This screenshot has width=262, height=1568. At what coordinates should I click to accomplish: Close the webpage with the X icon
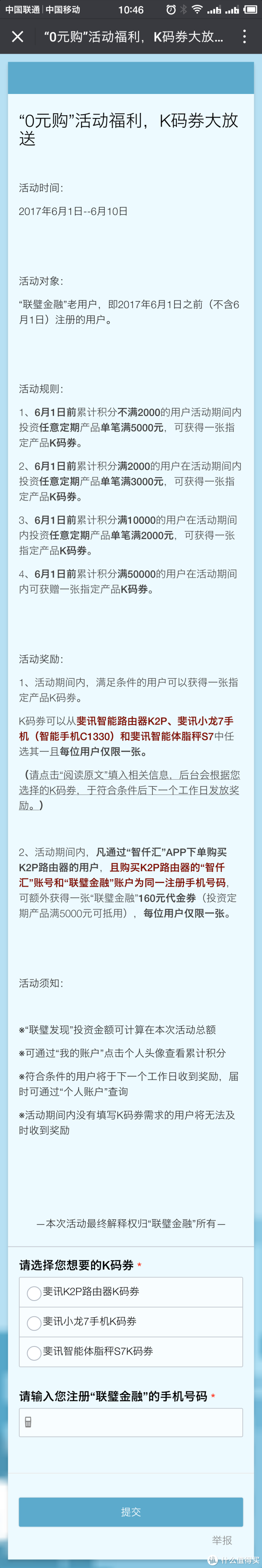pyautogui.click(x=17, y=37)
